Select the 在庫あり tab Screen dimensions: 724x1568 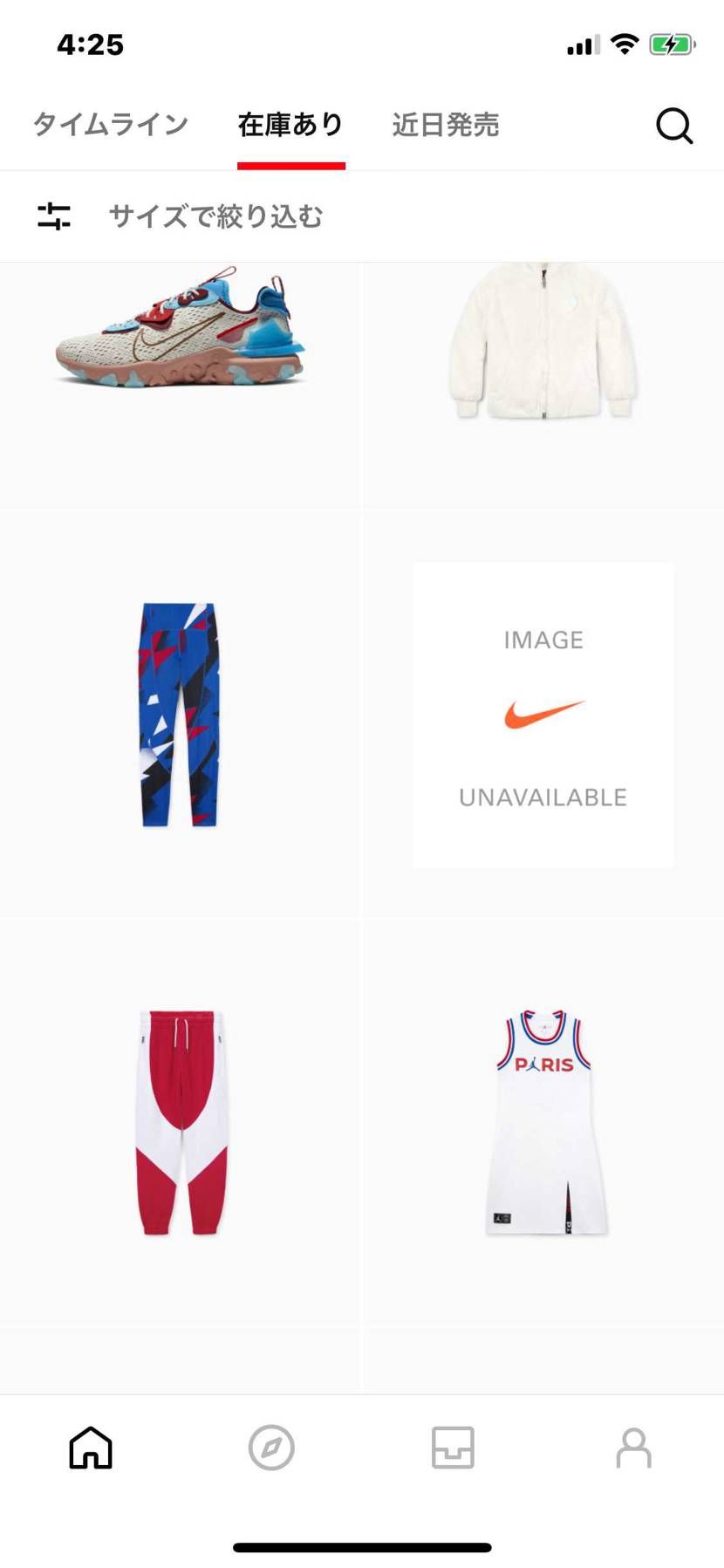(x=290, y=125)
